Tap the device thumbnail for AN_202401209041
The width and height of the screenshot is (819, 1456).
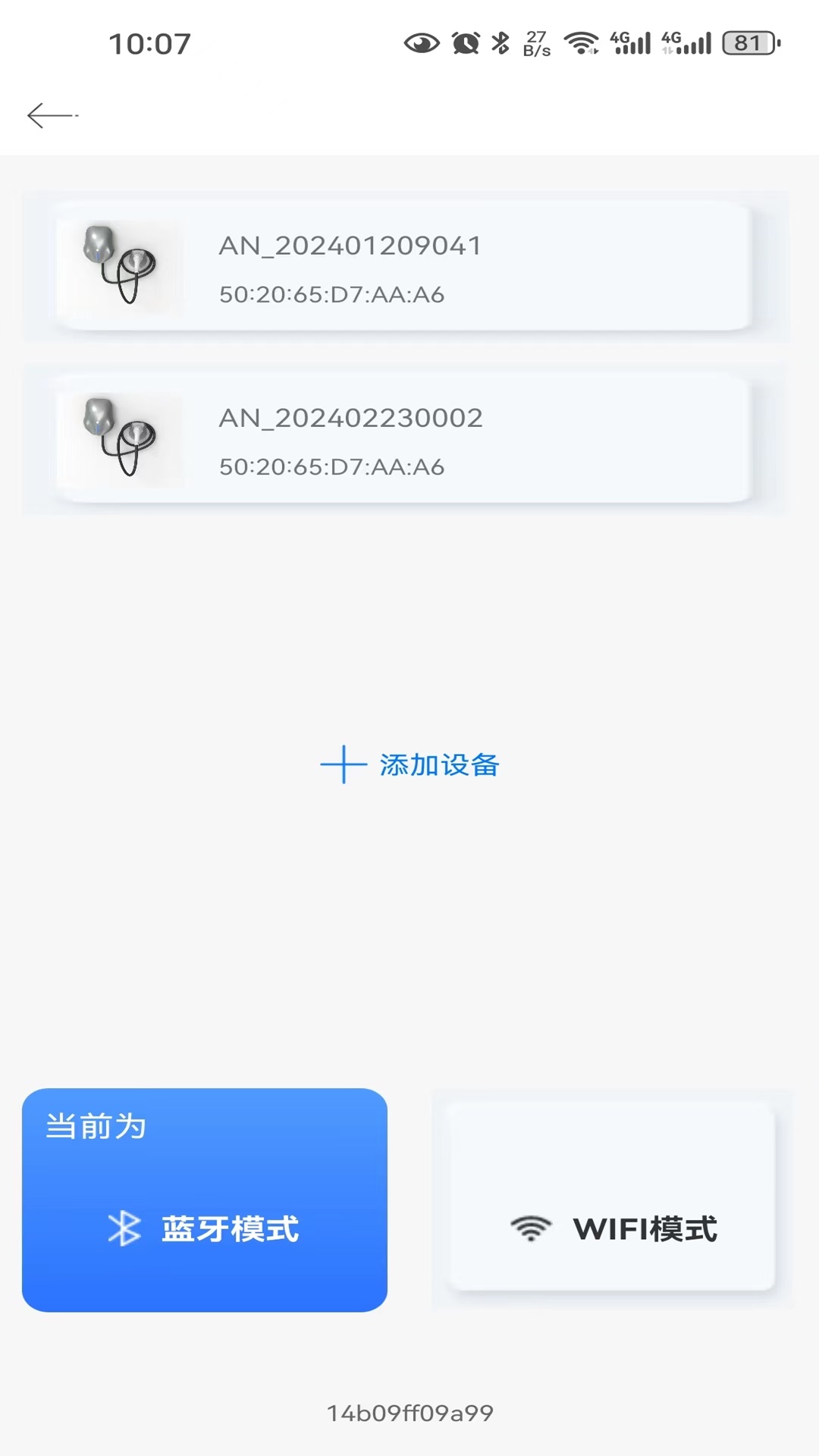tap(121, 267)
